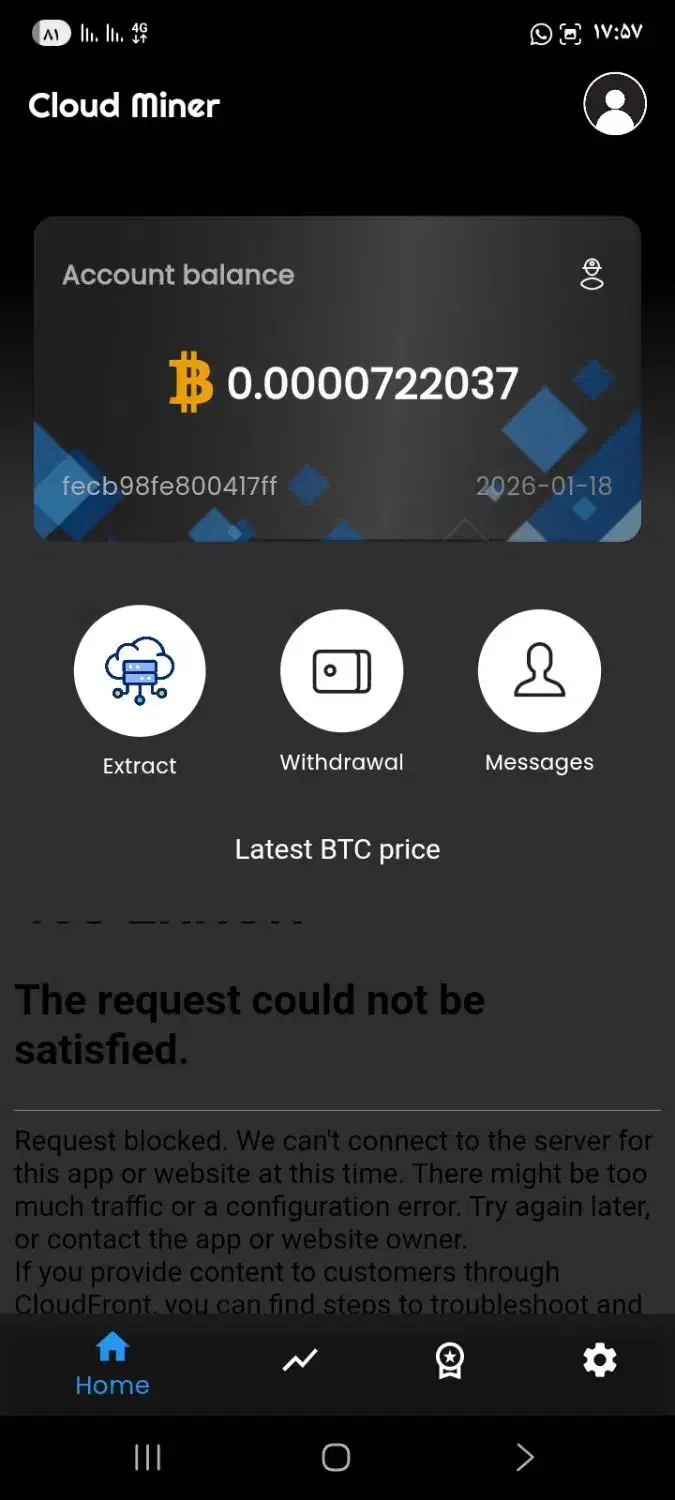Tap the miner icon on balance card
The image size is (675, 1500).
point(592,274)
